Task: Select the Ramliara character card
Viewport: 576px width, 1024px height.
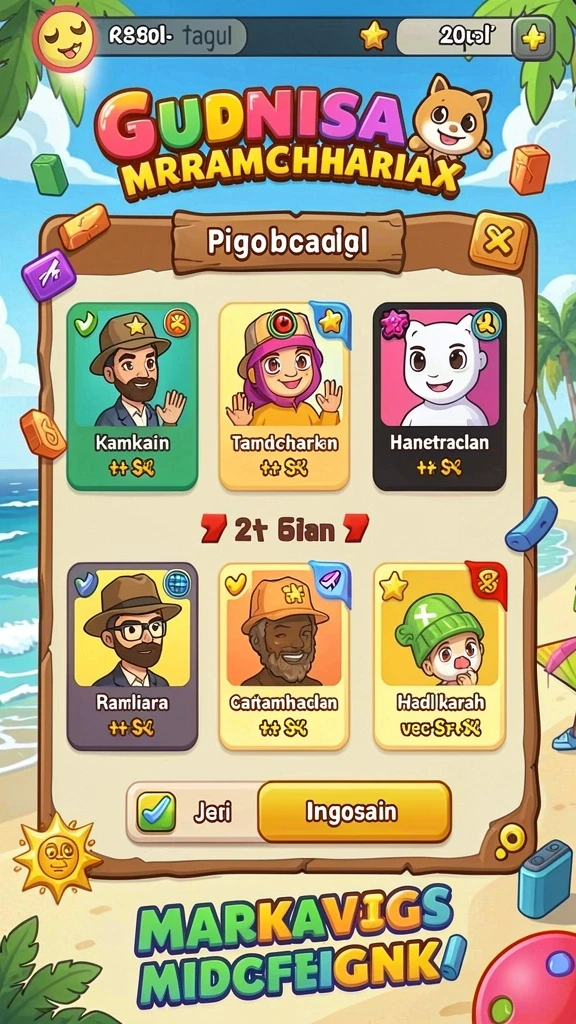Action: pos(132,656)
